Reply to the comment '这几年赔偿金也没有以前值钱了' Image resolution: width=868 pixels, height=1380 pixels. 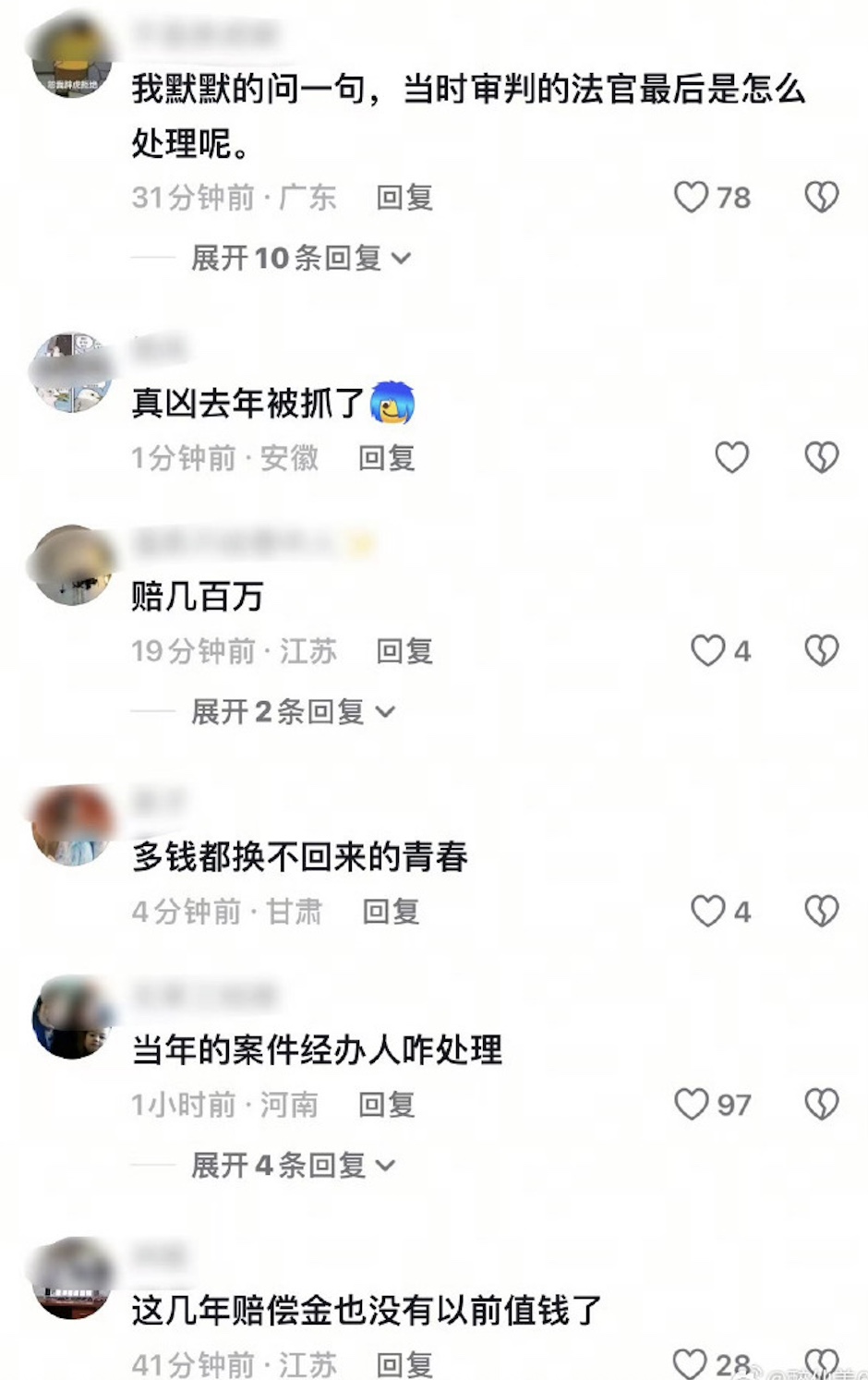tap(404, 1363)
